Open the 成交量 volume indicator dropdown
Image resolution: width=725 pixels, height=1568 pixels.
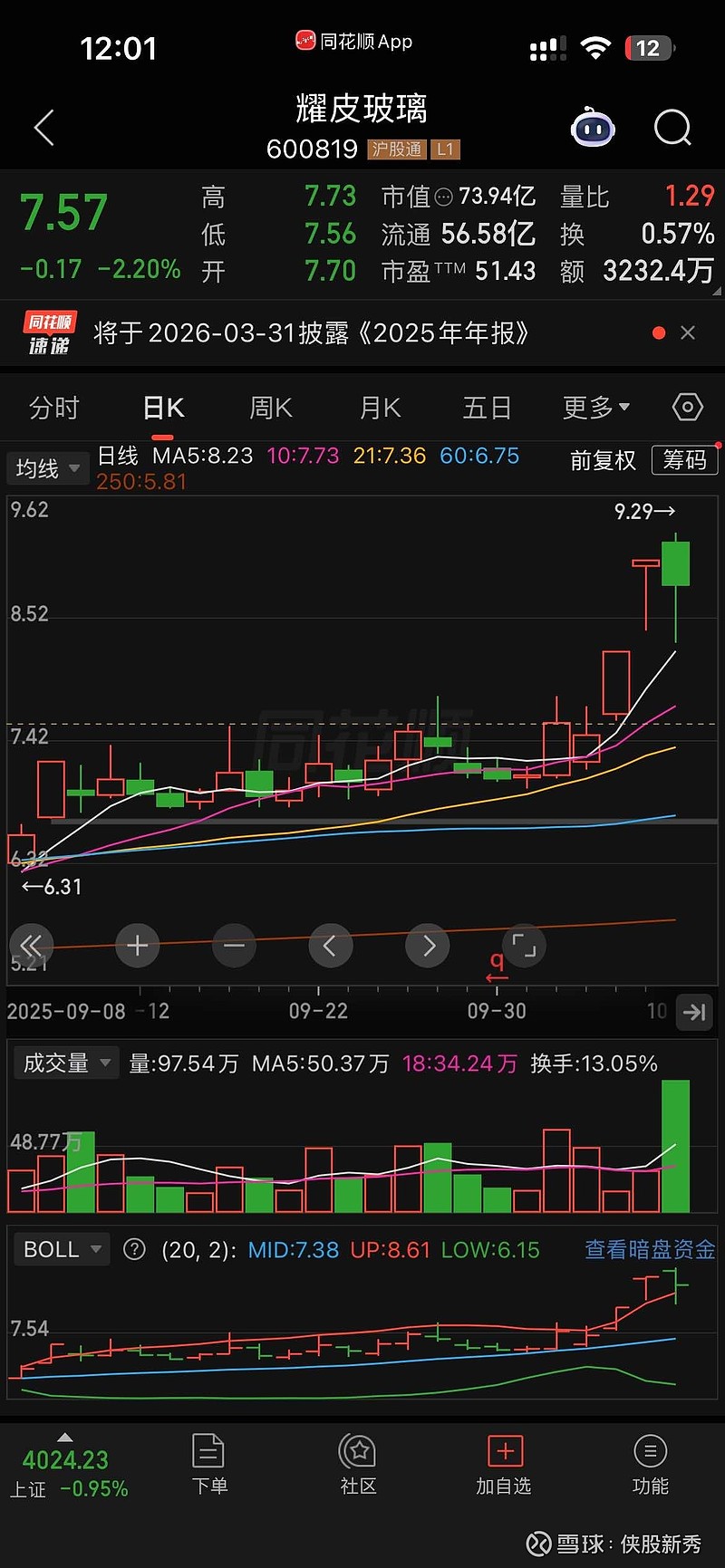click(65, 1062)
